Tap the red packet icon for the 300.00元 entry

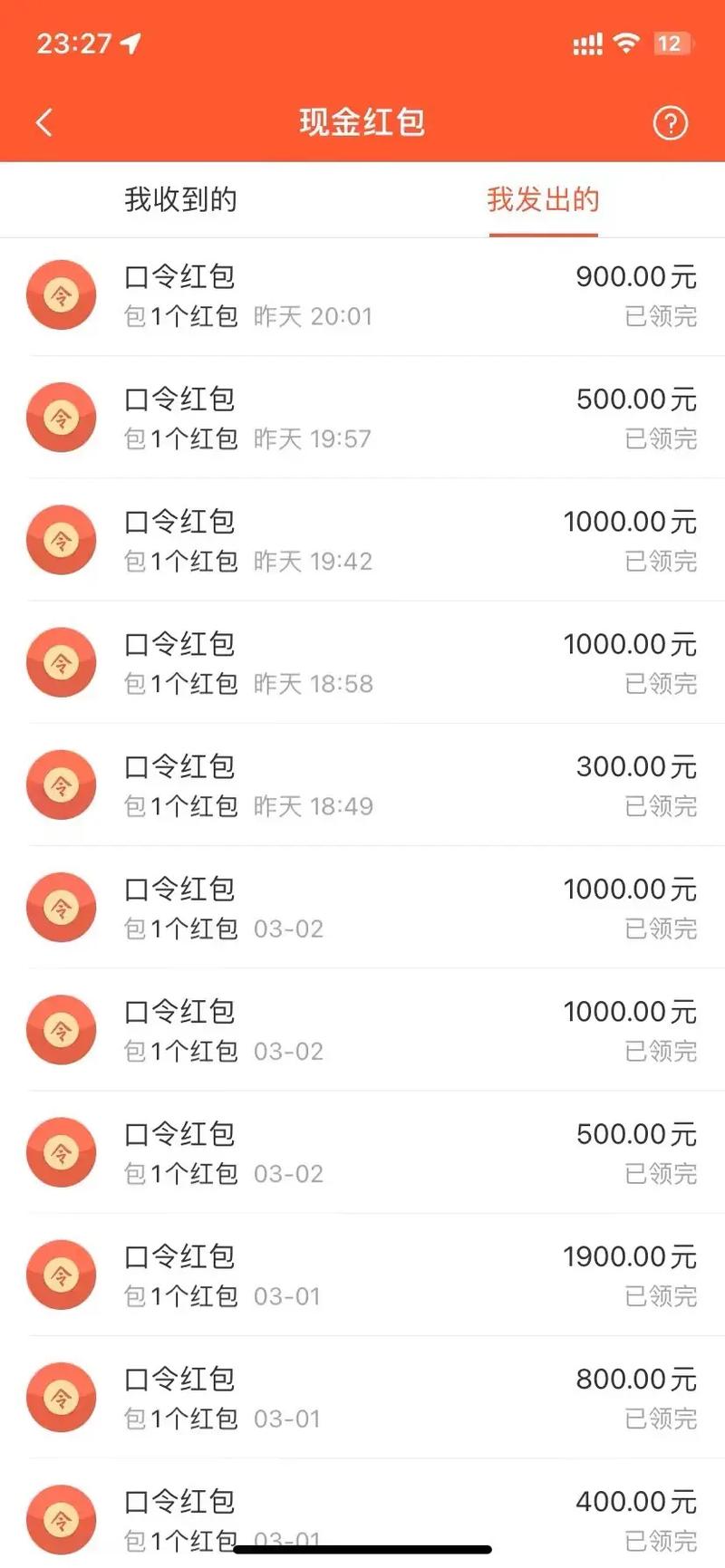coord(61,784)
